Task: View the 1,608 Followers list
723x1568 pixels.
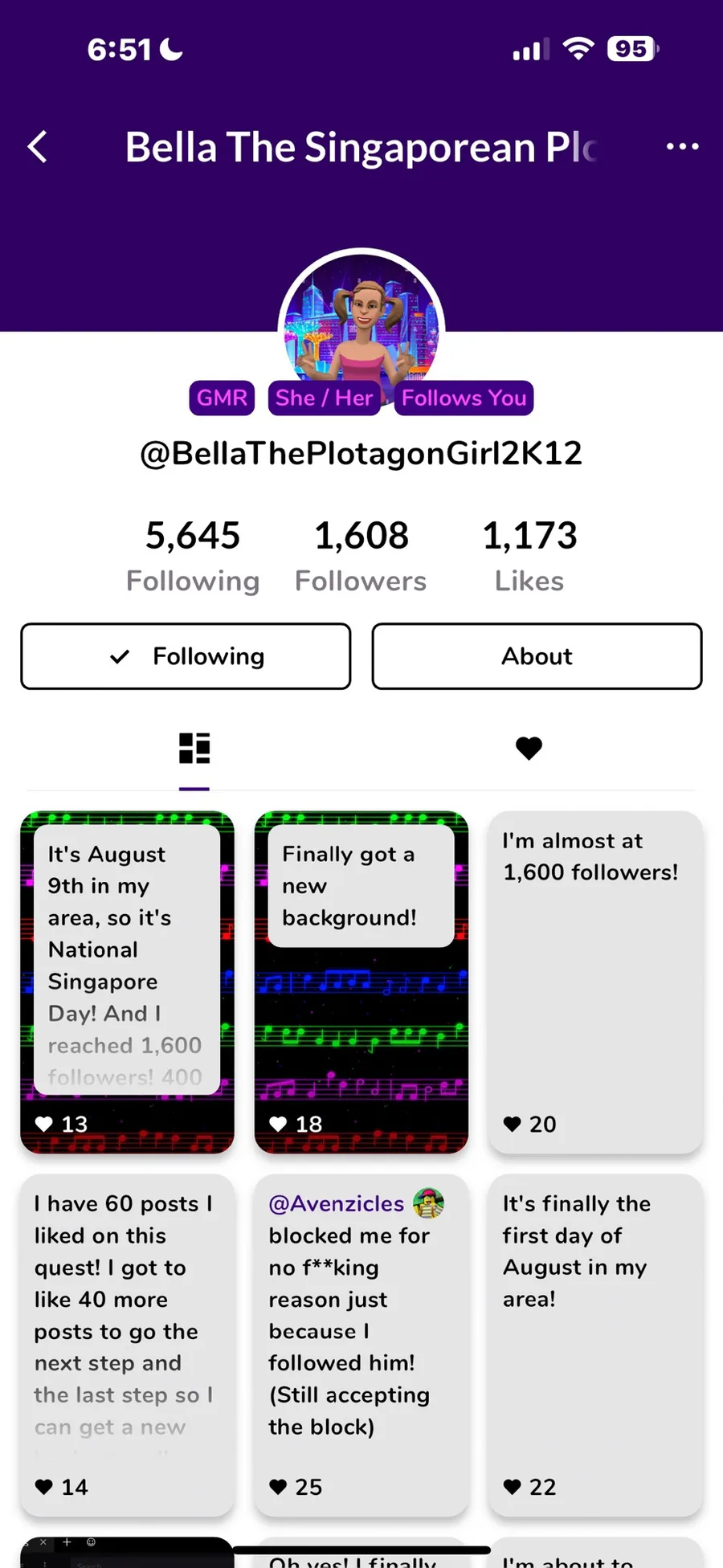Action: point(361,556)
